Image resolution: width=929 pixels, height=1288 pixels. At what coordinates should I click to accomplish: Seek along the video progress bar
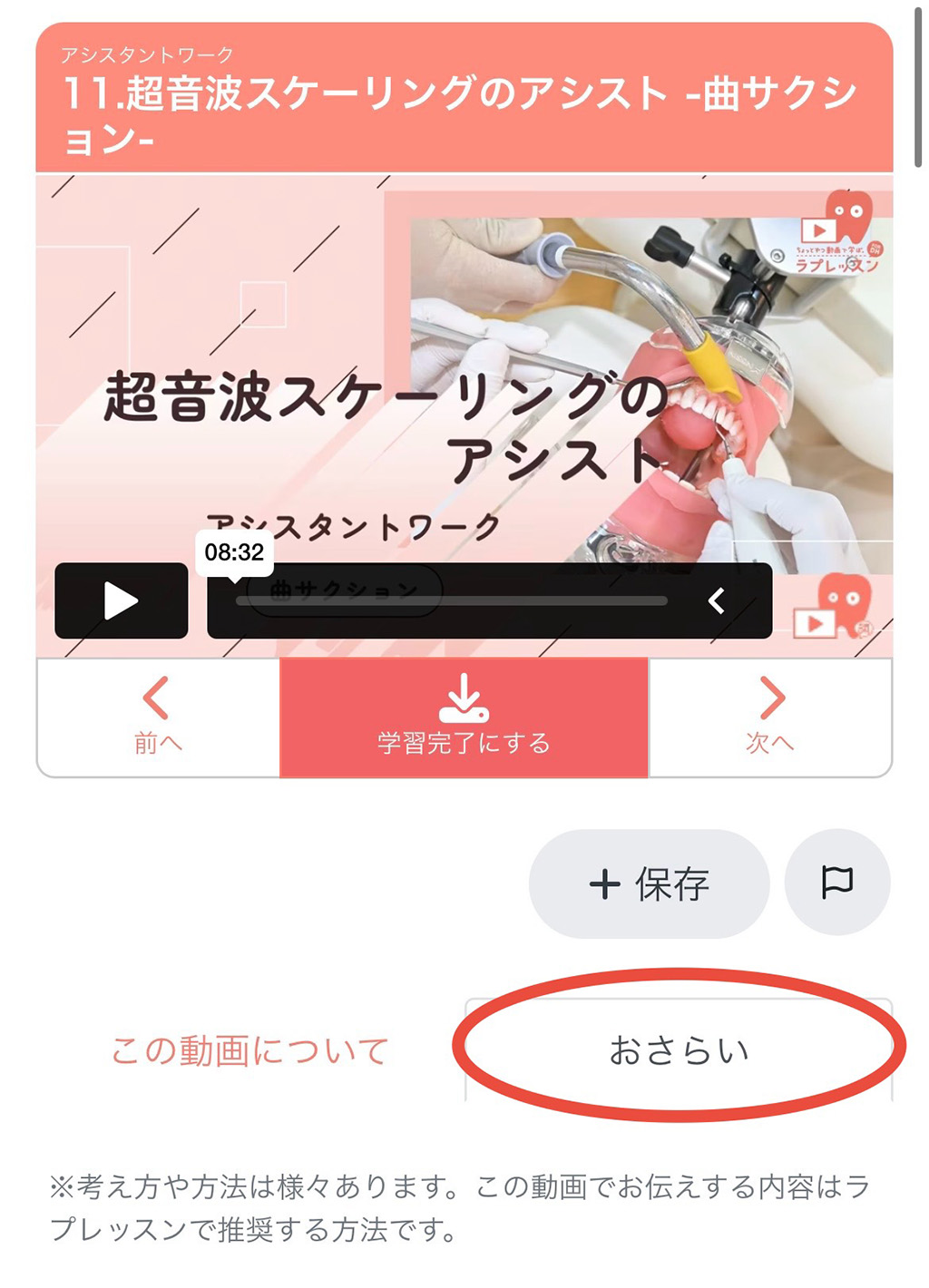click(452, 600)
